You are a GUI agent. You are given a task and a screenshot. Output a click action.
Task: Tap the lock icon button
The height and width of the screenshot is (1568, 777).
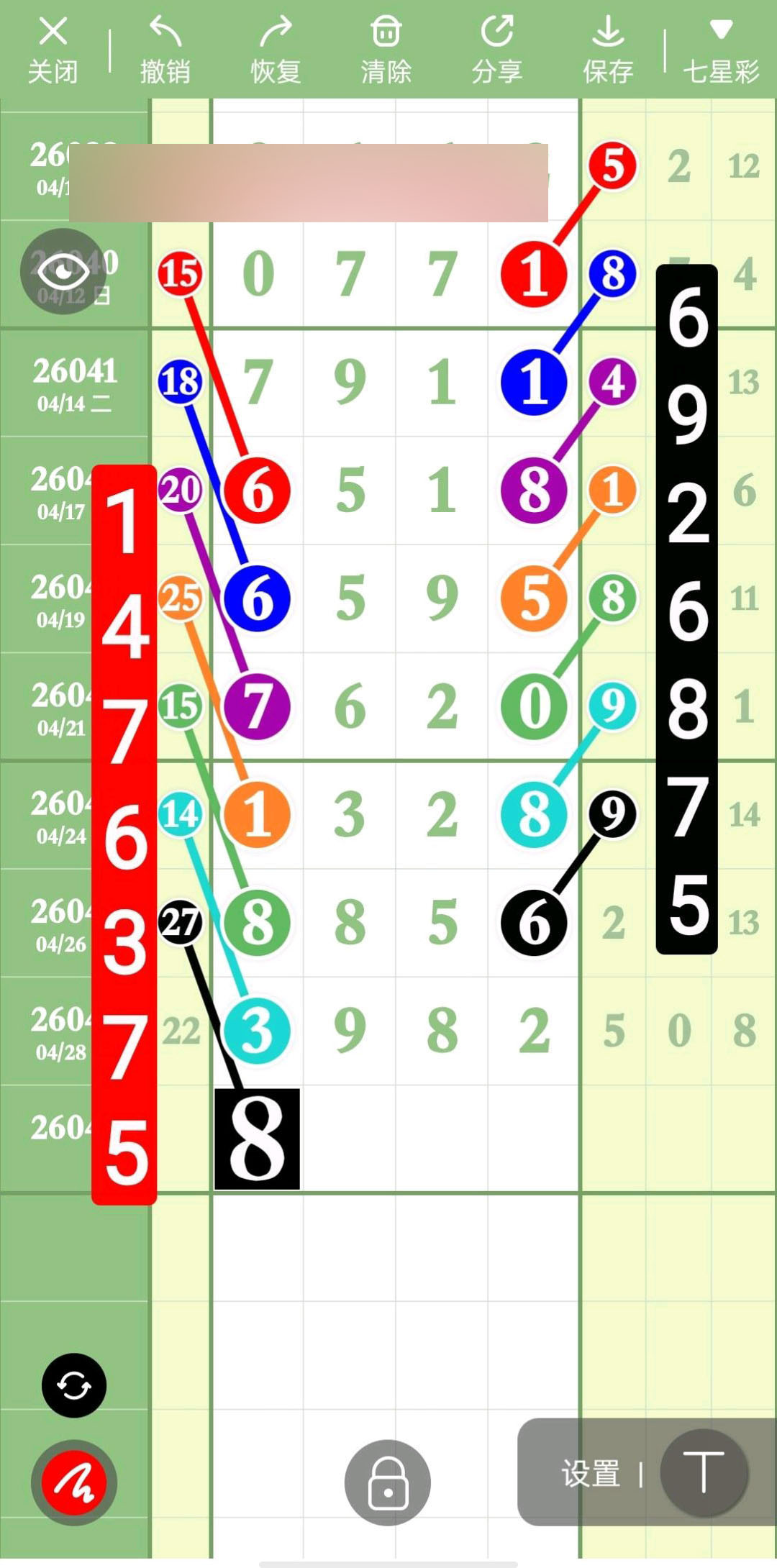[x=388, y=1483]
